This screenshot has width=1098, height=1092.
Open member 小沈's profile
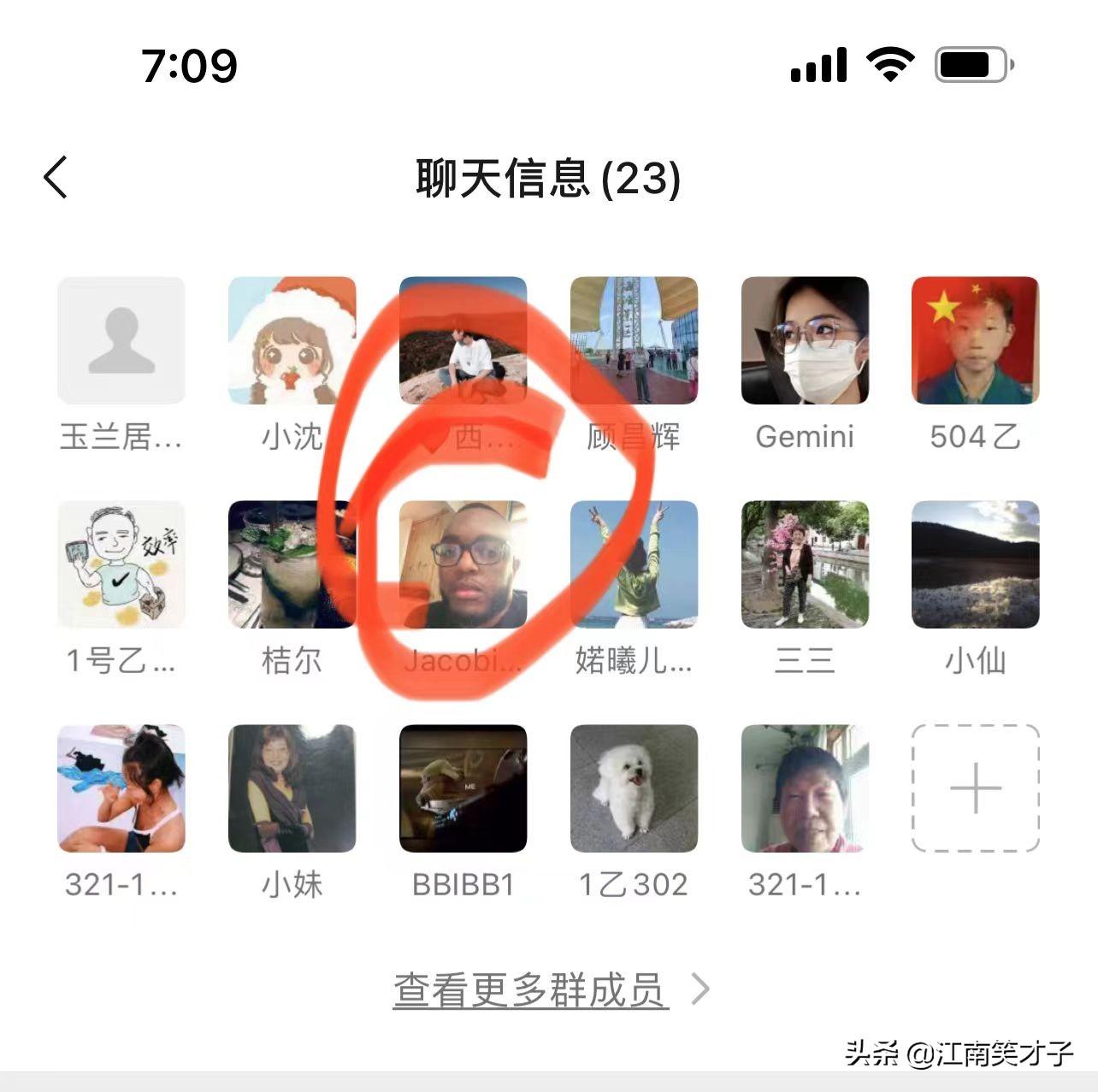292,340
